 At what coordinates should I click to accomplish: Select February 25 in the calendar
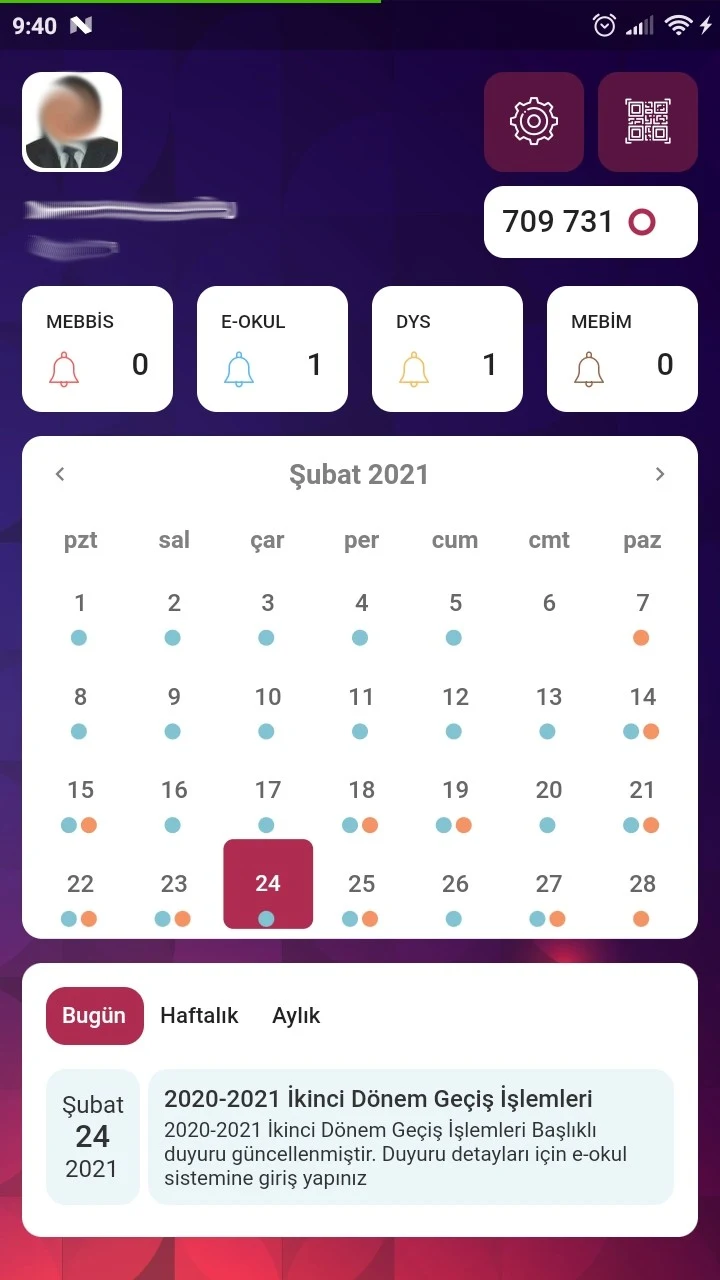[x=361, y=896]
